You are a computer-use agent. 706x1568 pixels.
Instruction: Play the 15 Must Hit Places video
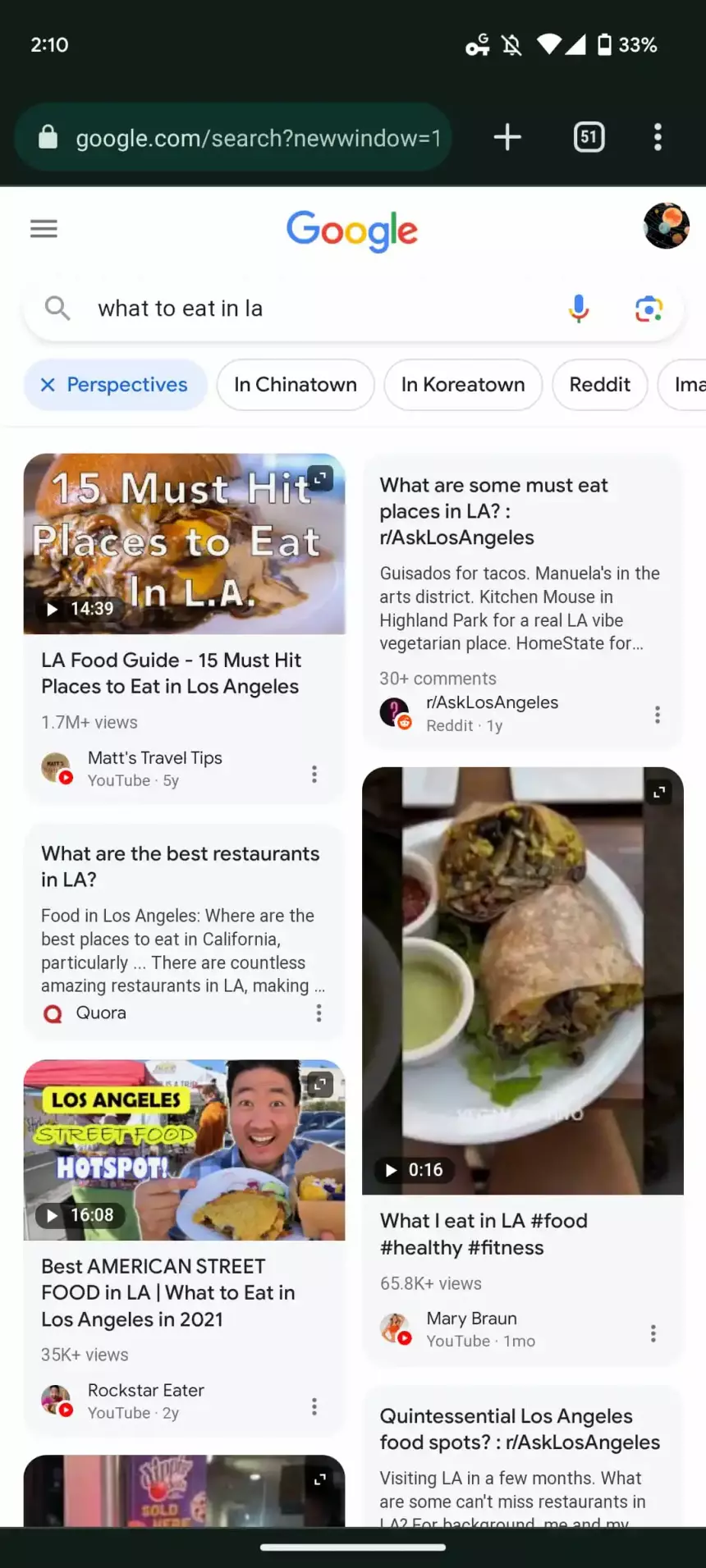[x=184, y=544]
